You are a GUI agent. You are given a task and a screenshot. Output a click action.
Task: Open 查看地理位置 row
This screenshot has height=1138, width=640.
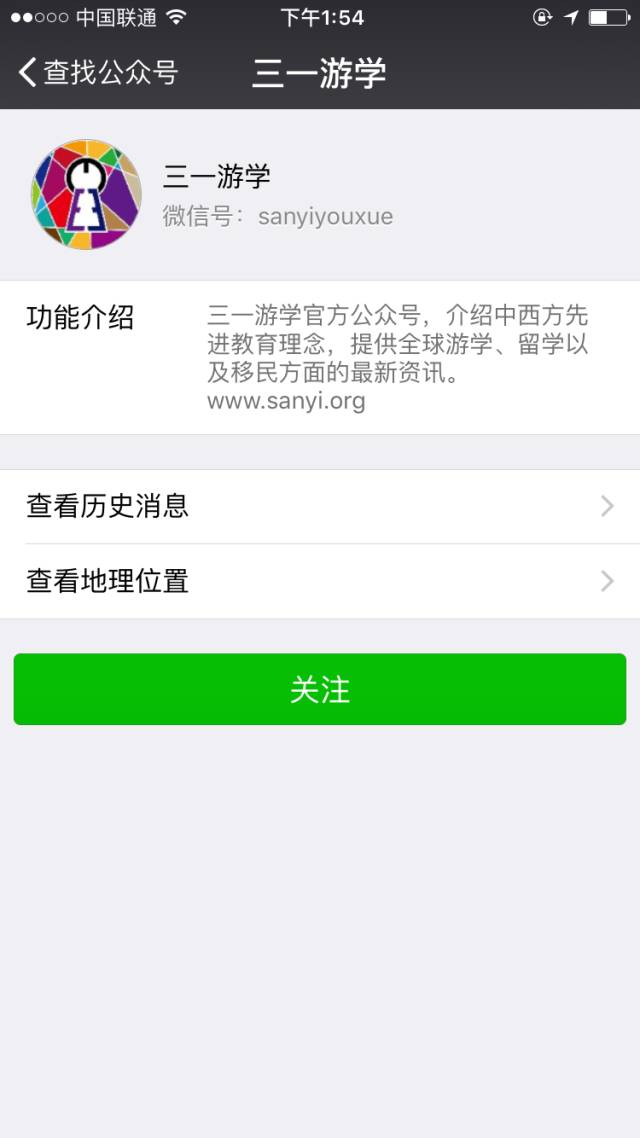[320, 581]
